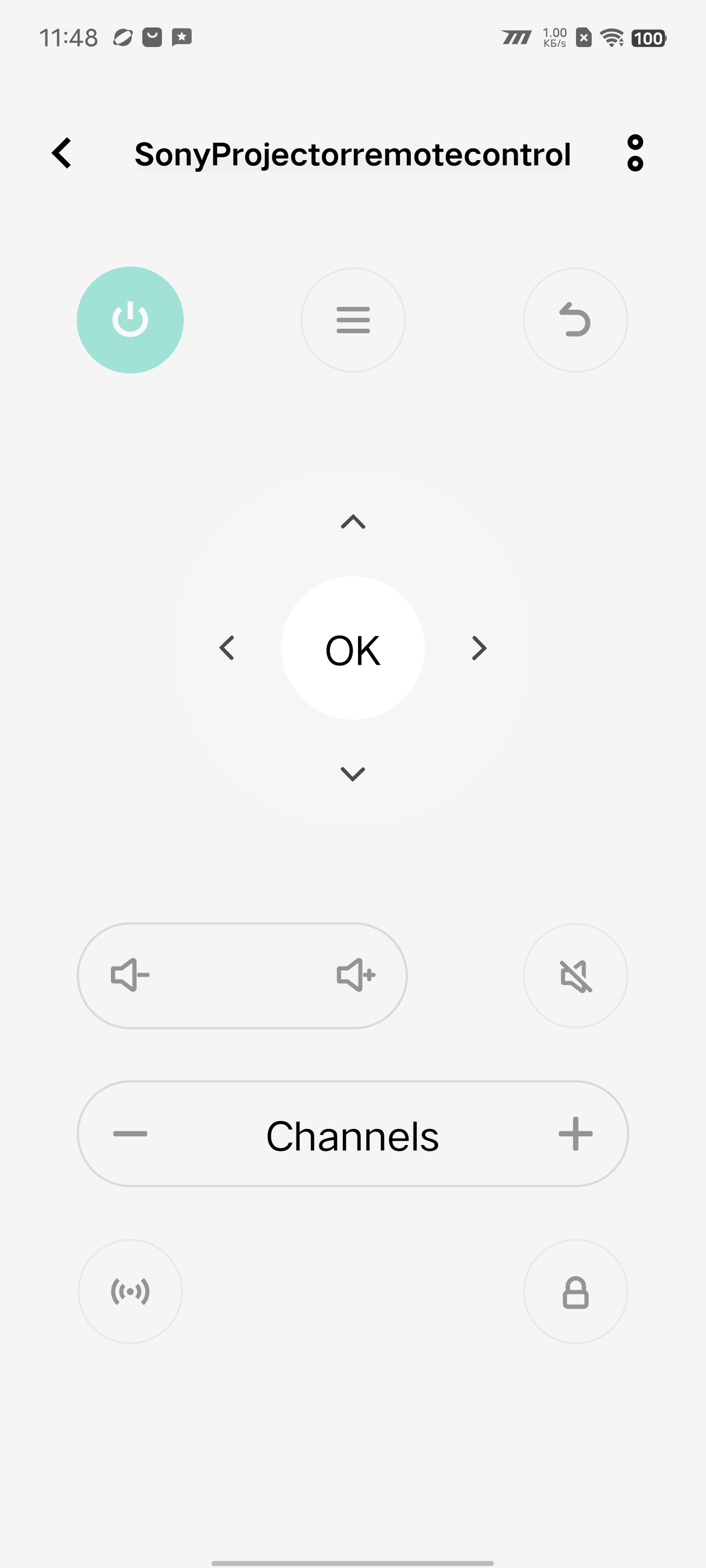
Task: Navigate left on the directional pad
Action: pyautogui.click(x=227, y=648)
